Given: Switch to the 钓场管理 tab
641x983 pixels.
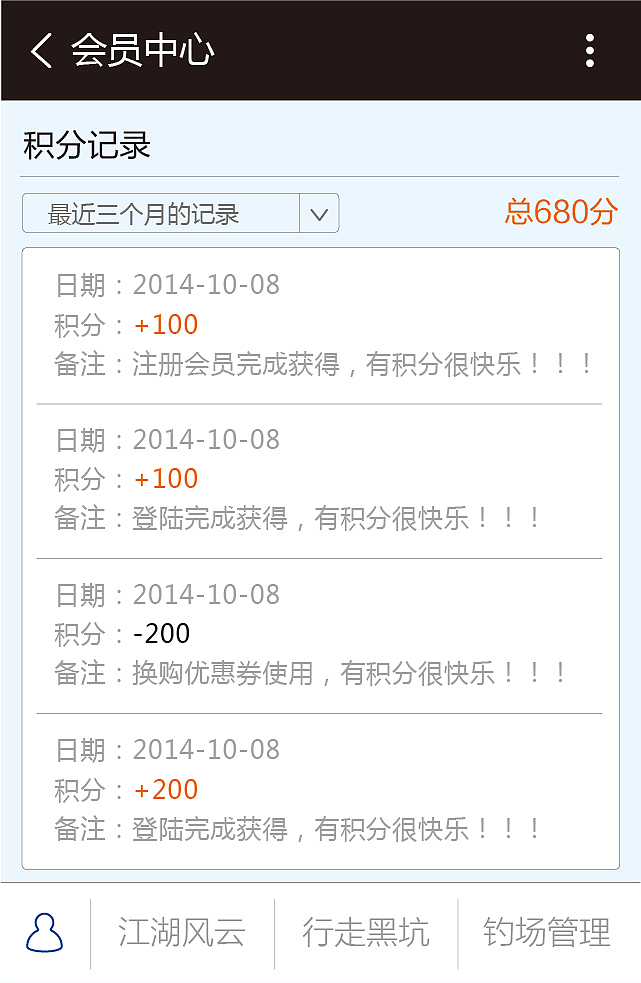Looking at the screenshot, I should coord(547,933).
